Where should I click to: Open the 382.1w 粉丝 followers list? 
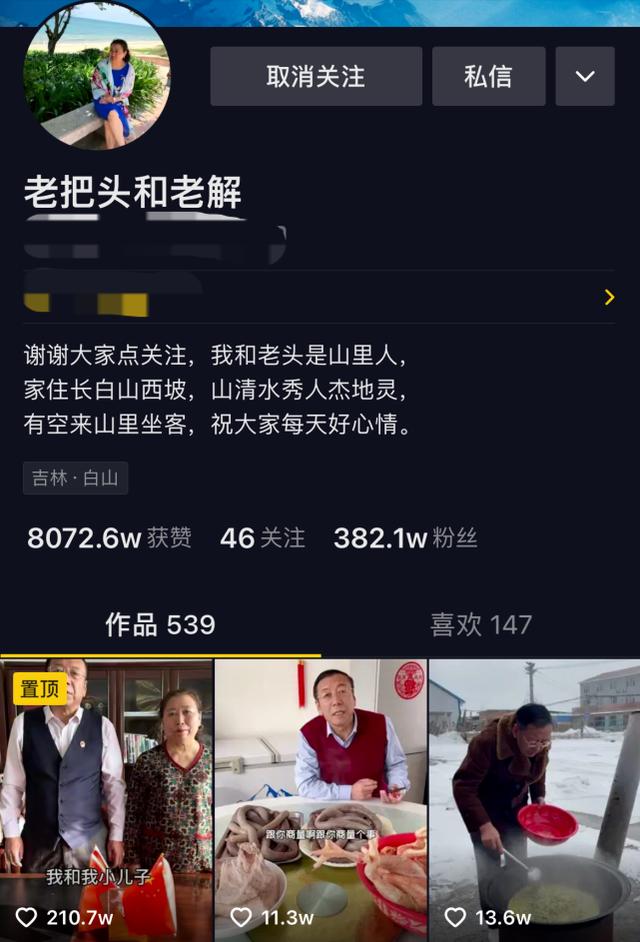(405, 538)
